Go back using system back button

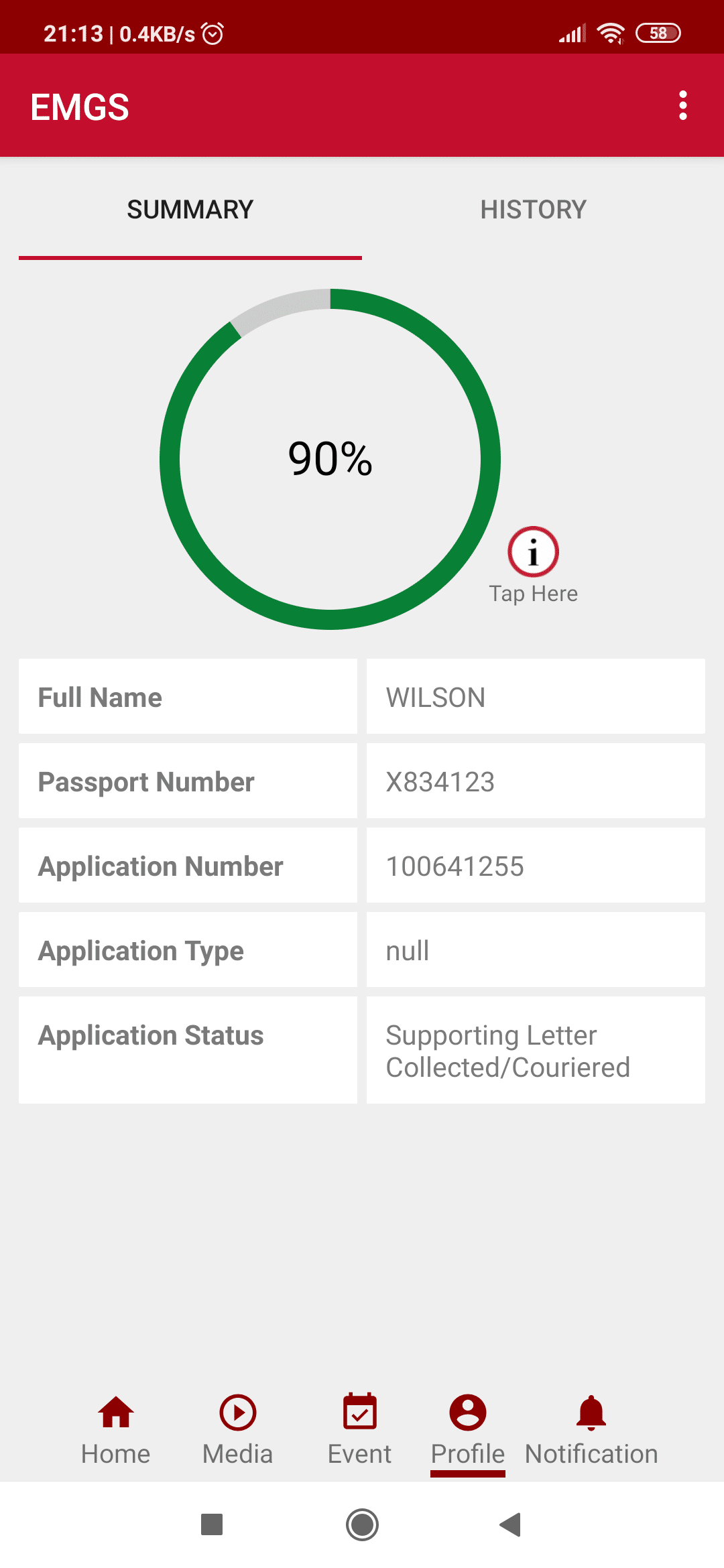511,1524
